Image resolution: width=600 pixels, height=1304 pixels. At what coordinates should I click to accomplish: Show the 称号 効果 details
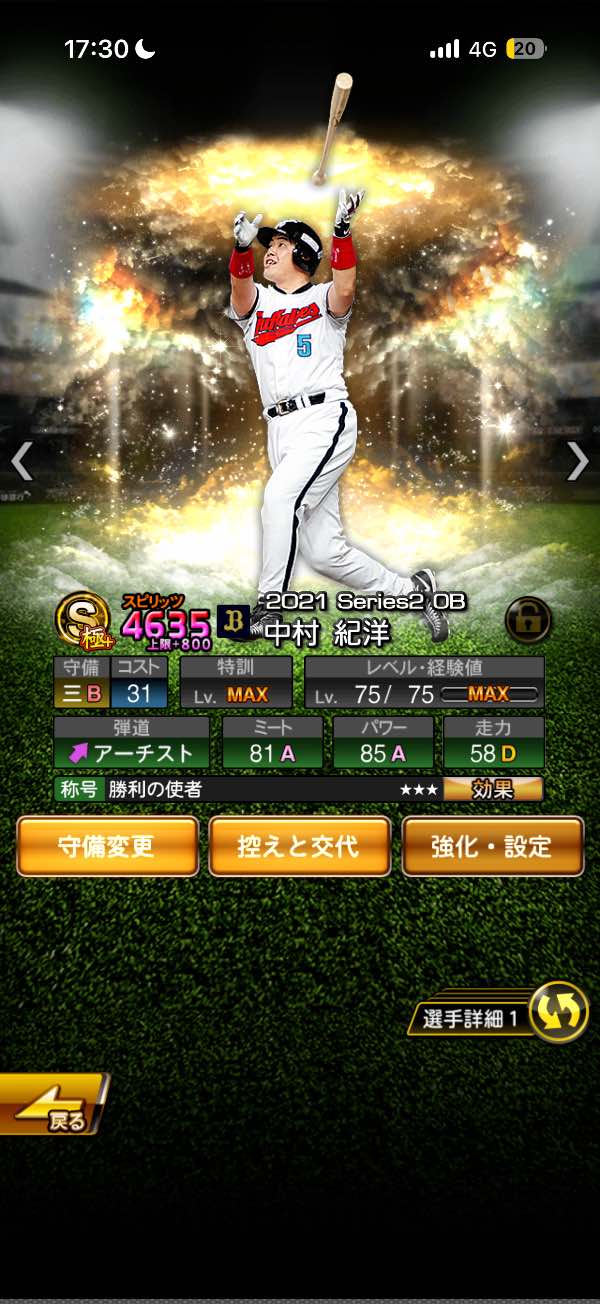tap(493, 790)
